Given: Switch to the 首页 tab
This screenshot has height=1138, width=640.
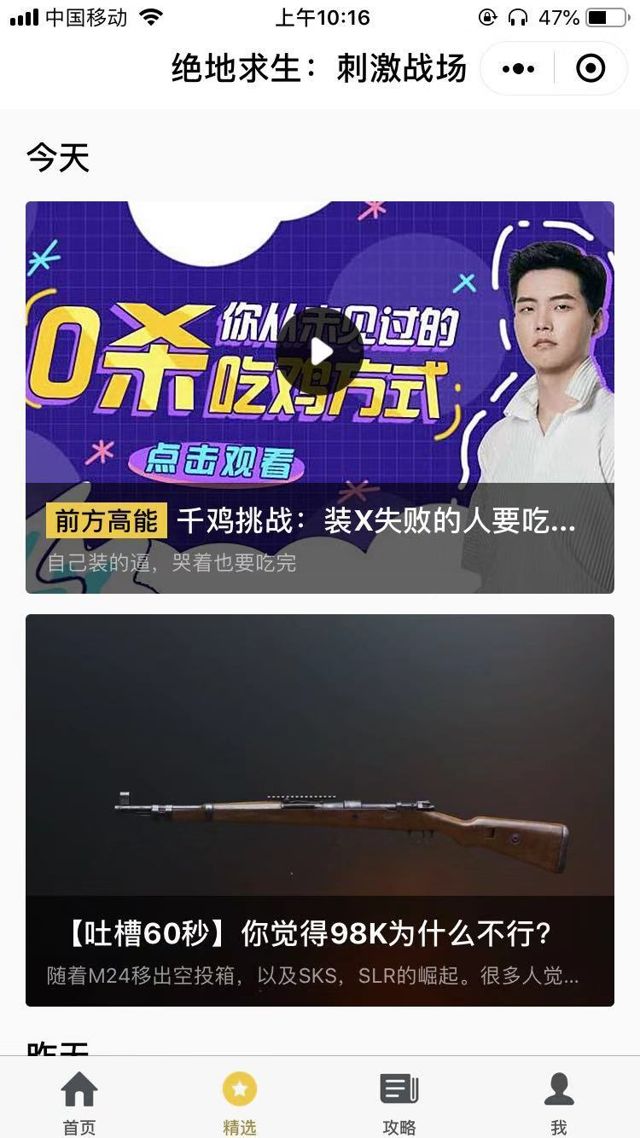Looking at the screenshot, I should (x=79, y=1102).
